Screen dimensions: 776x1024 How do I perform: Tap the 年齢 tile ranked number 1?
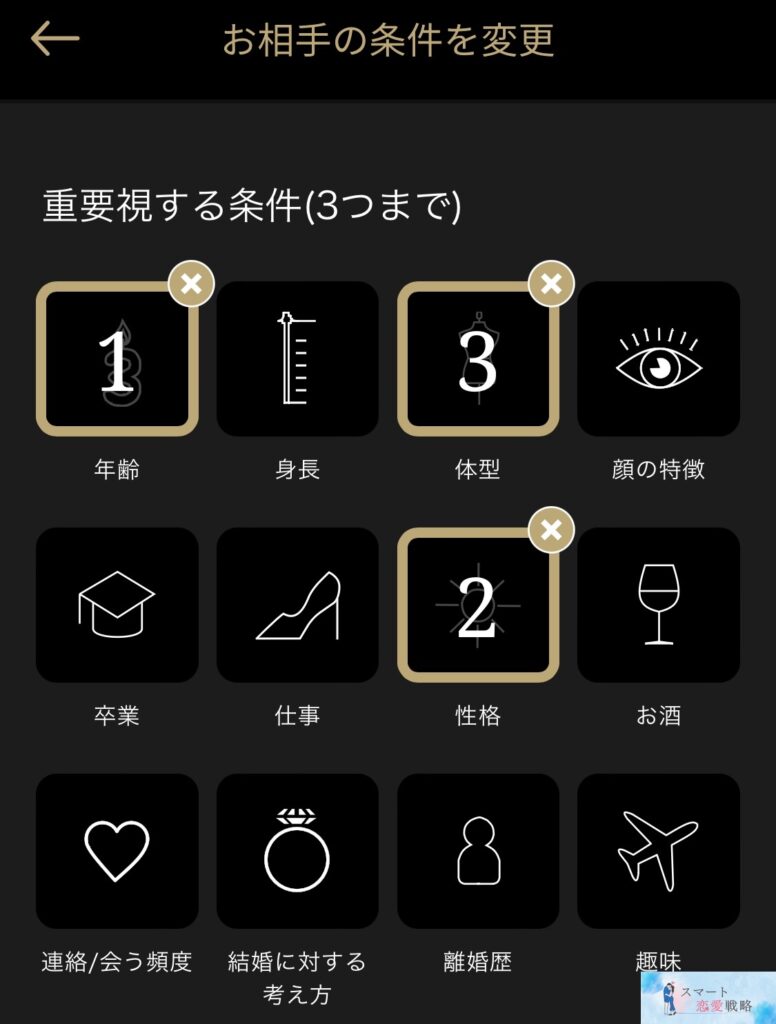pyautogui.click(x=117, y=360)
